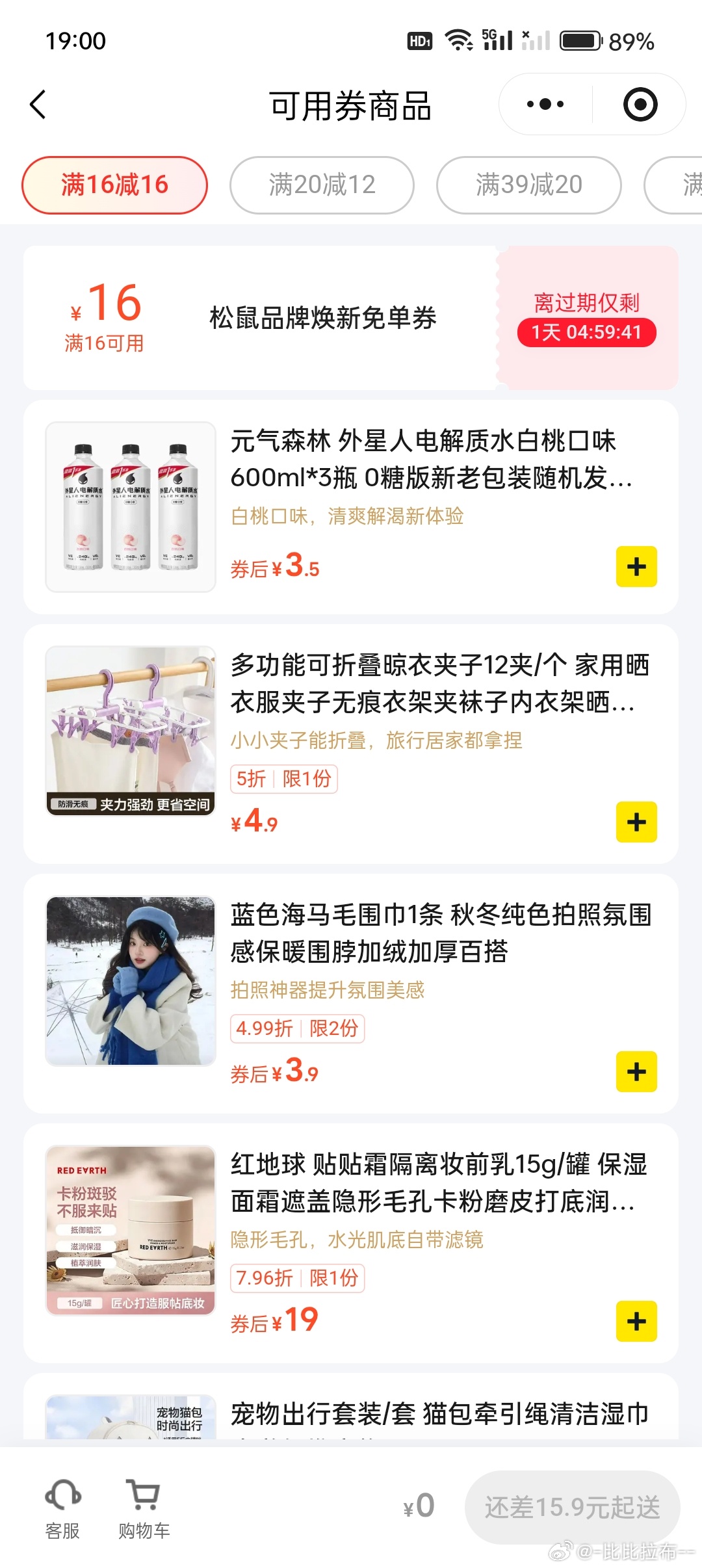Tap the 还差15.9元起送 checkout button
Viewport: 702px width, 1568px height.
572,1507
